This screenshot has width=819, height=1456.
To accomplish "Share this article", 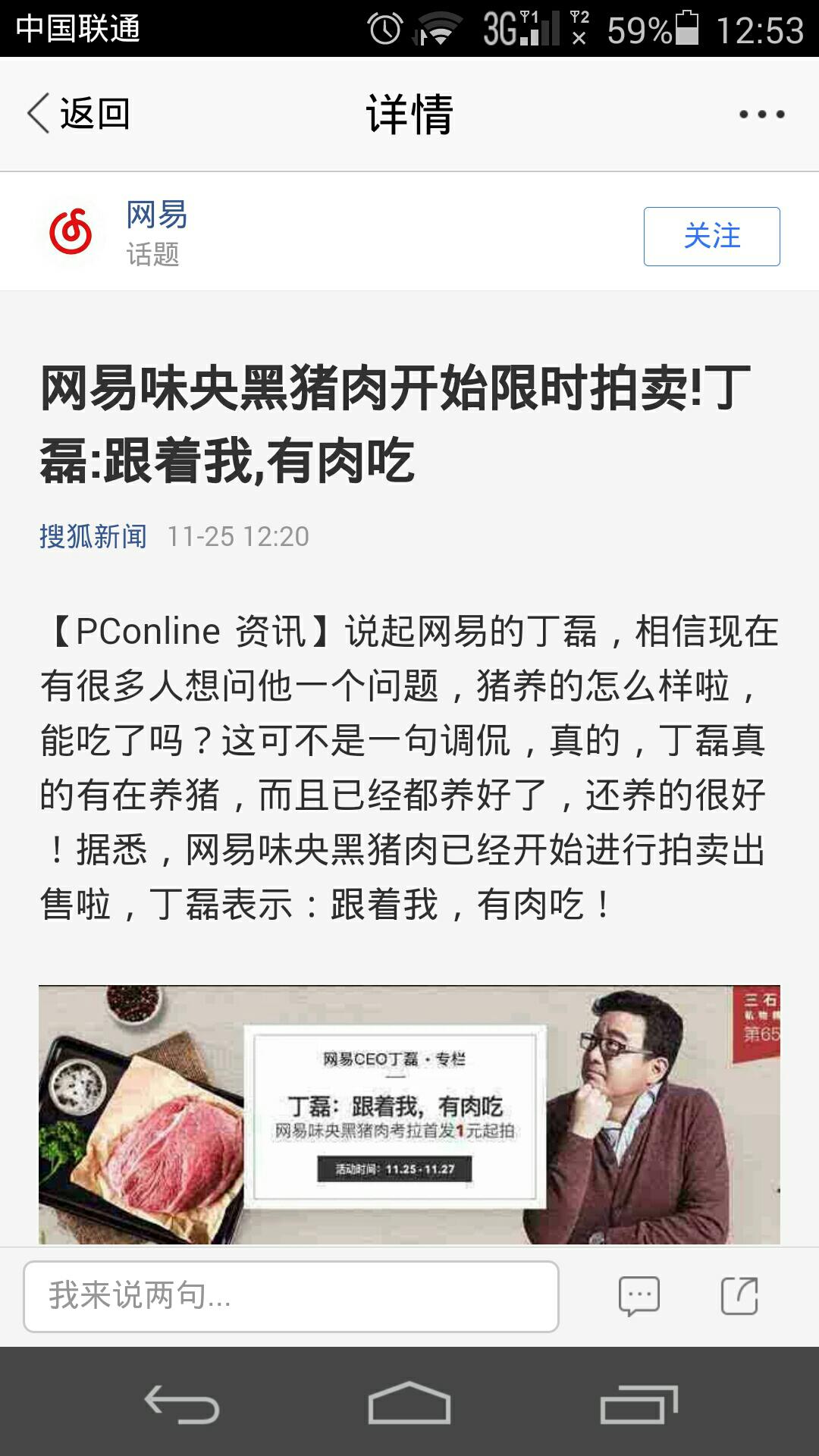I will pyautogui.click(x=739, y=1296).
